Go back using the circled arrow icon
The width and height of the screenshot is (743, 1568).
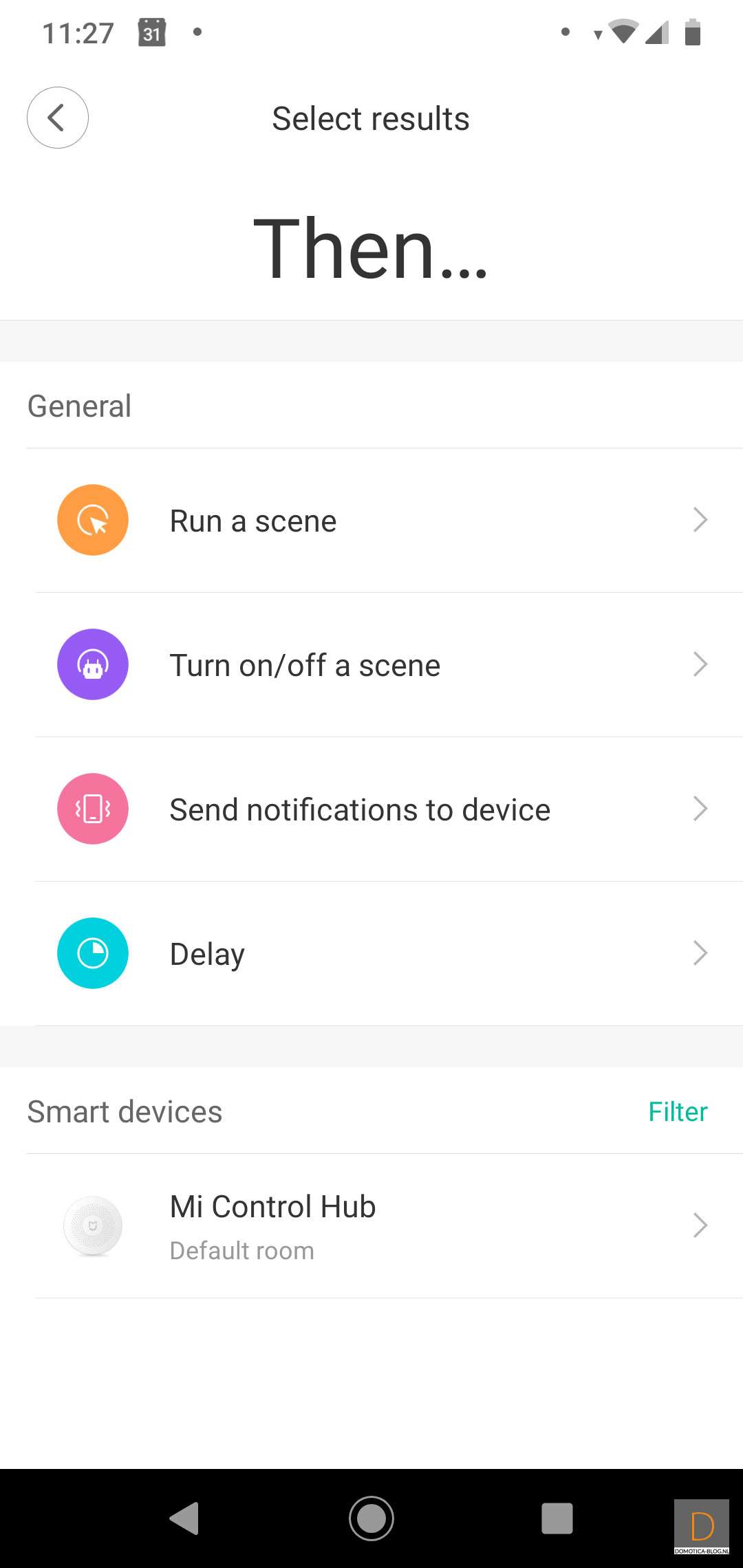click(58, 118)
